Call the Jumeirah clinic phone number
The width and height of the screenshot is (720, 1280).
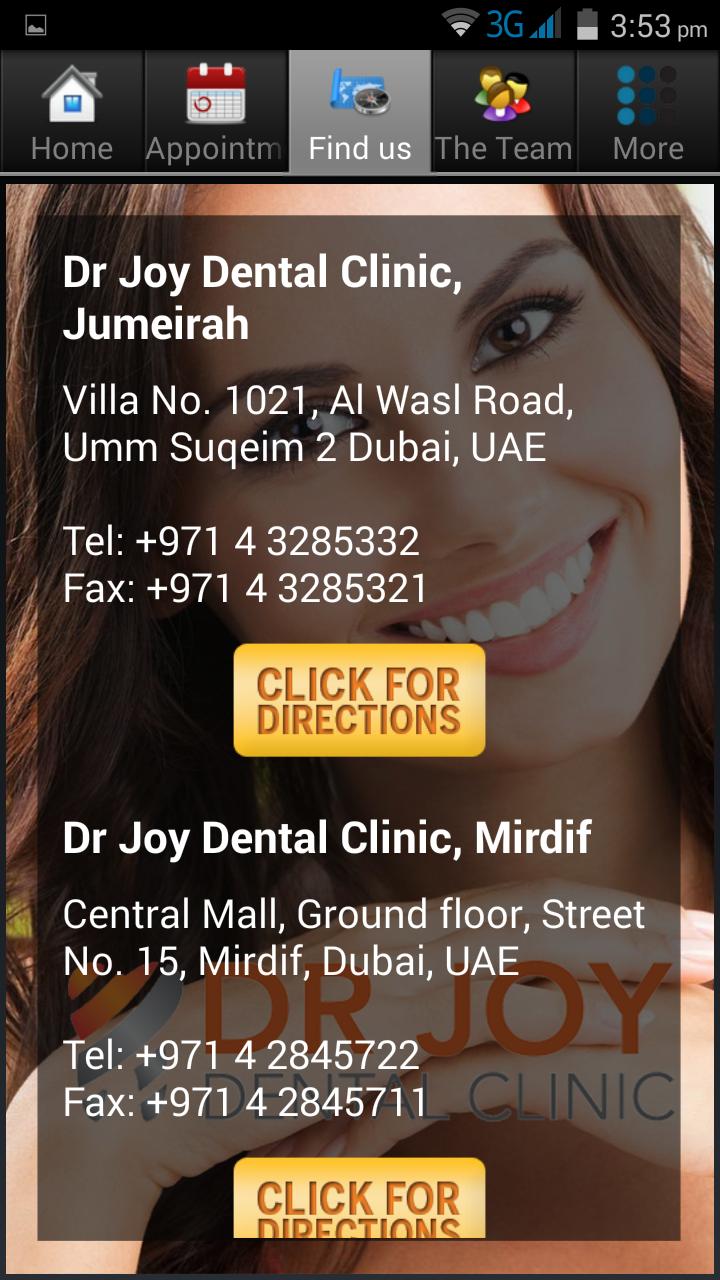(x=242, y=541)
